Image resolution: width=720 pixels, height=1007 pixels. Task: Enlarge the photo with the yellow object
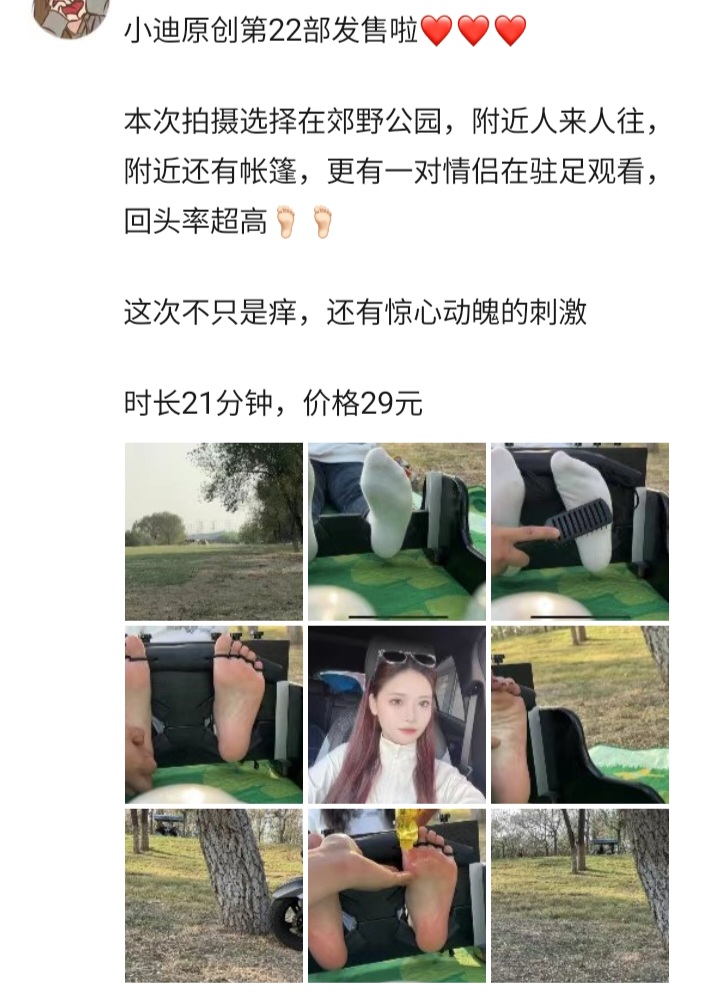[x=396, y=895]
